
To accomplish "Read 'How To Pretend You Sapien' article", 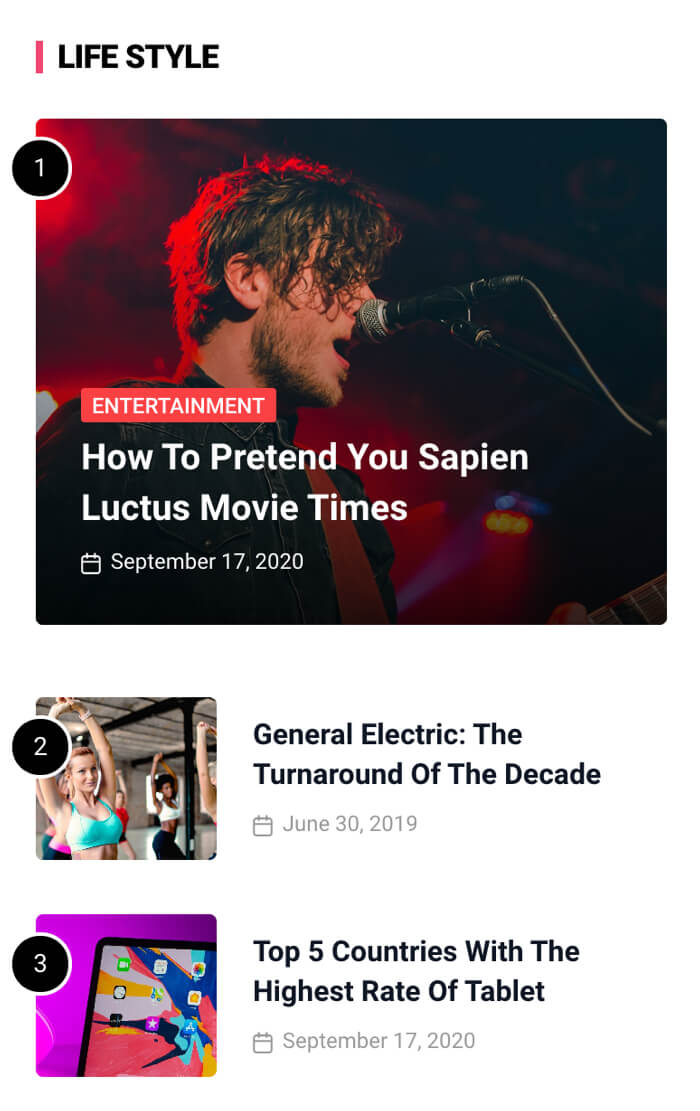I will (305, 482).
